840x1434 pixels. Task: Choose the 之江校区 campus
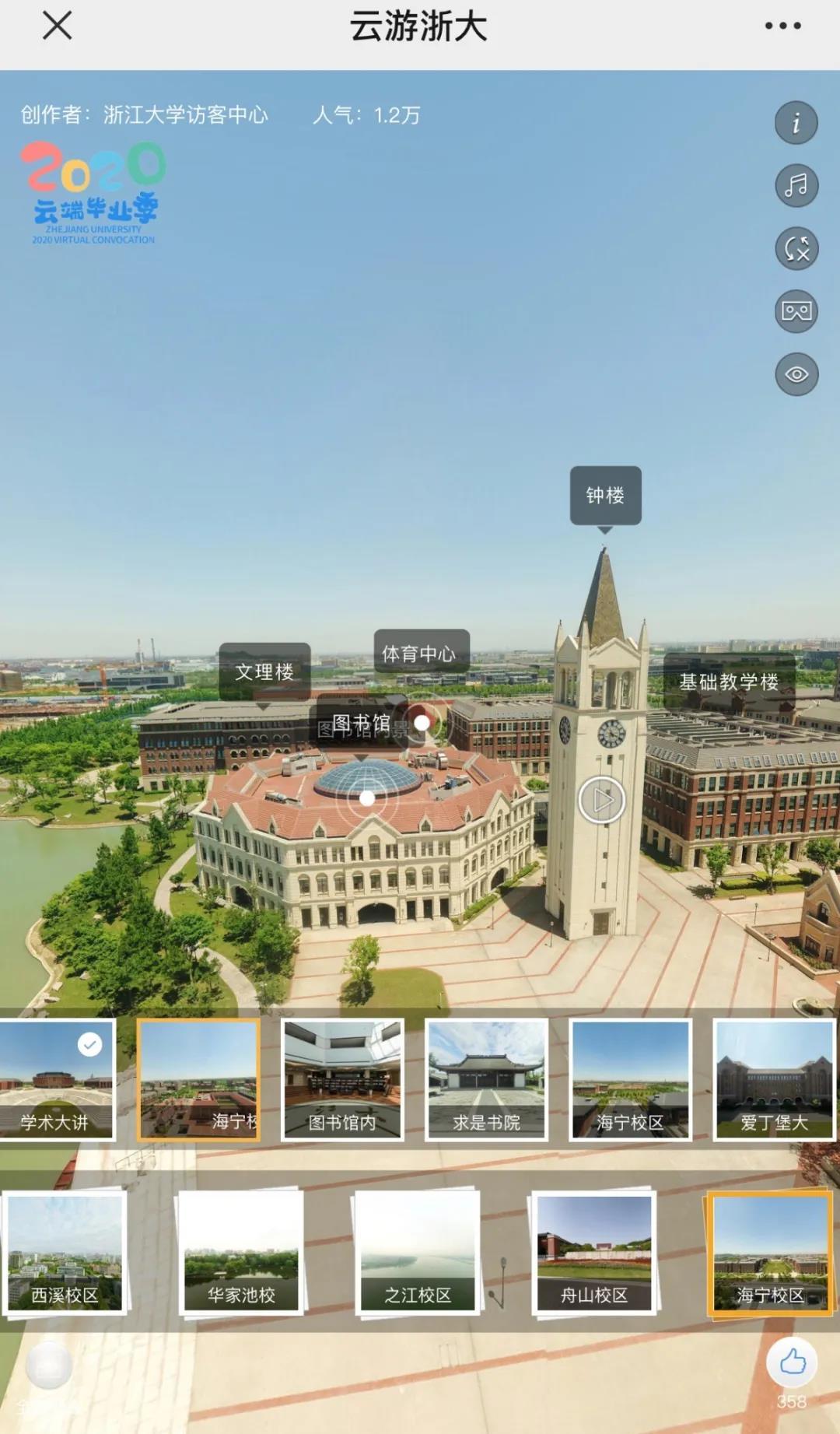coord(418,1253)
